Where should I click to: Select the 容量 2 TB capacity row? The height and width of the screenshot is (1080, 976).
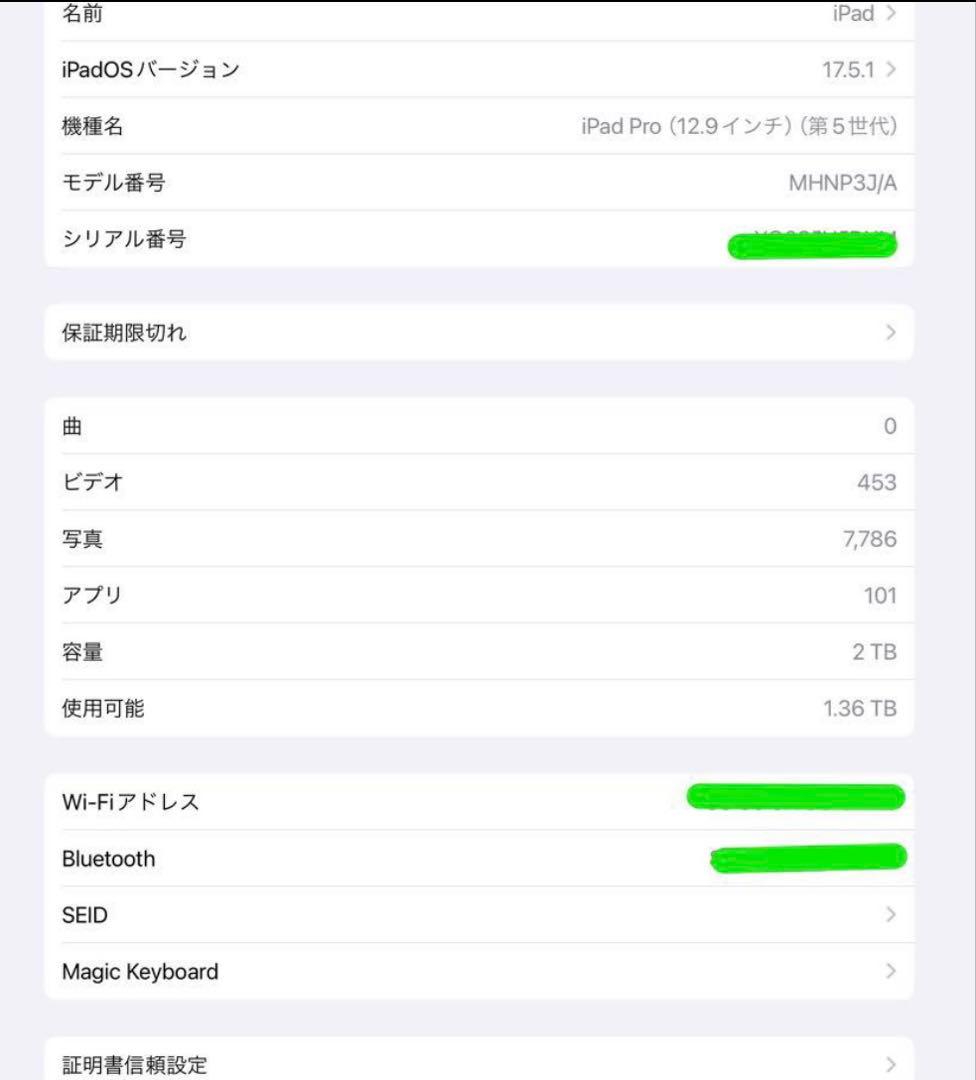(480, 652)
